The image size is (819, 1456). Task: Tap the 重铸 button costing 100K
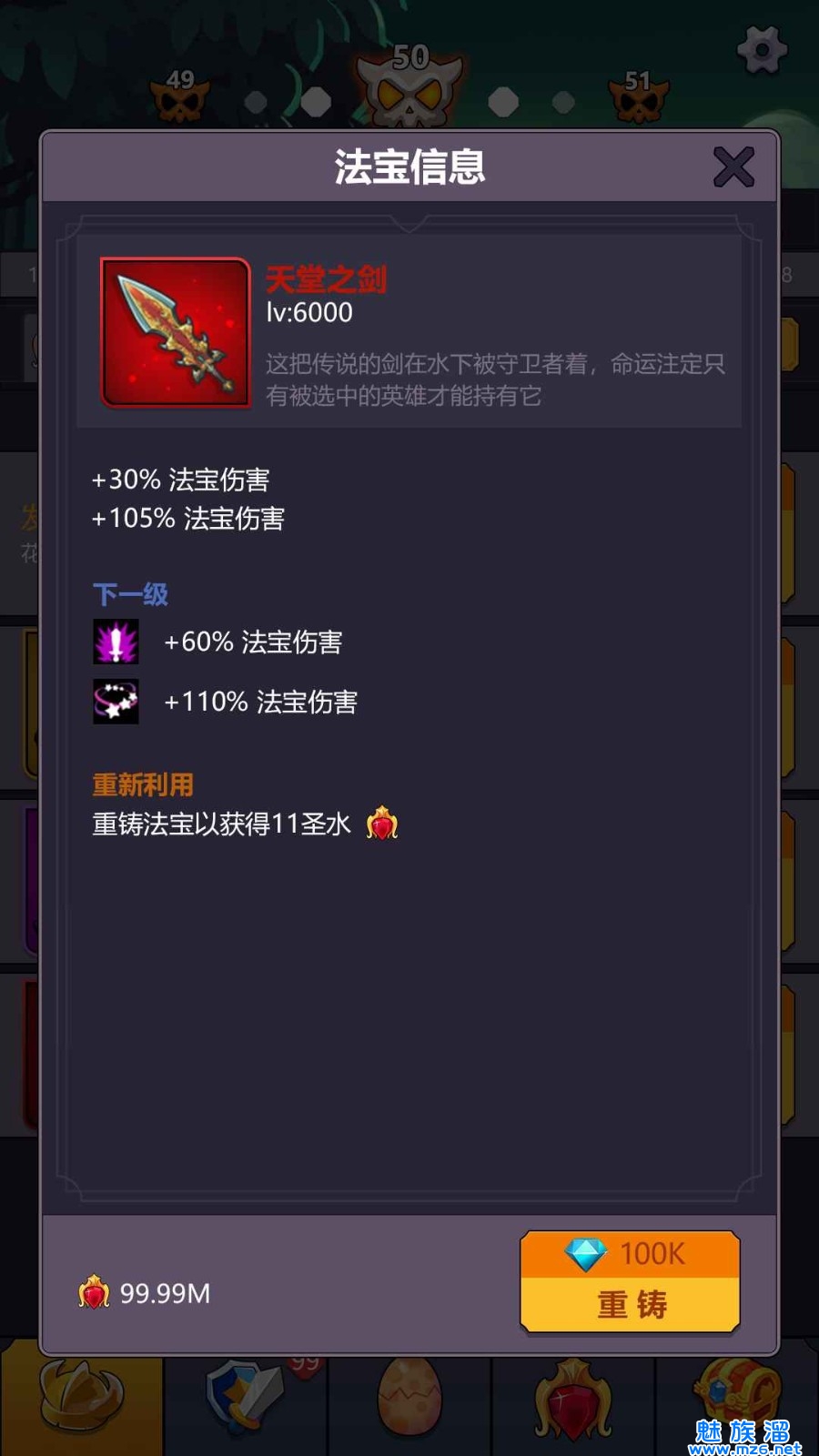pos(630,1283)
